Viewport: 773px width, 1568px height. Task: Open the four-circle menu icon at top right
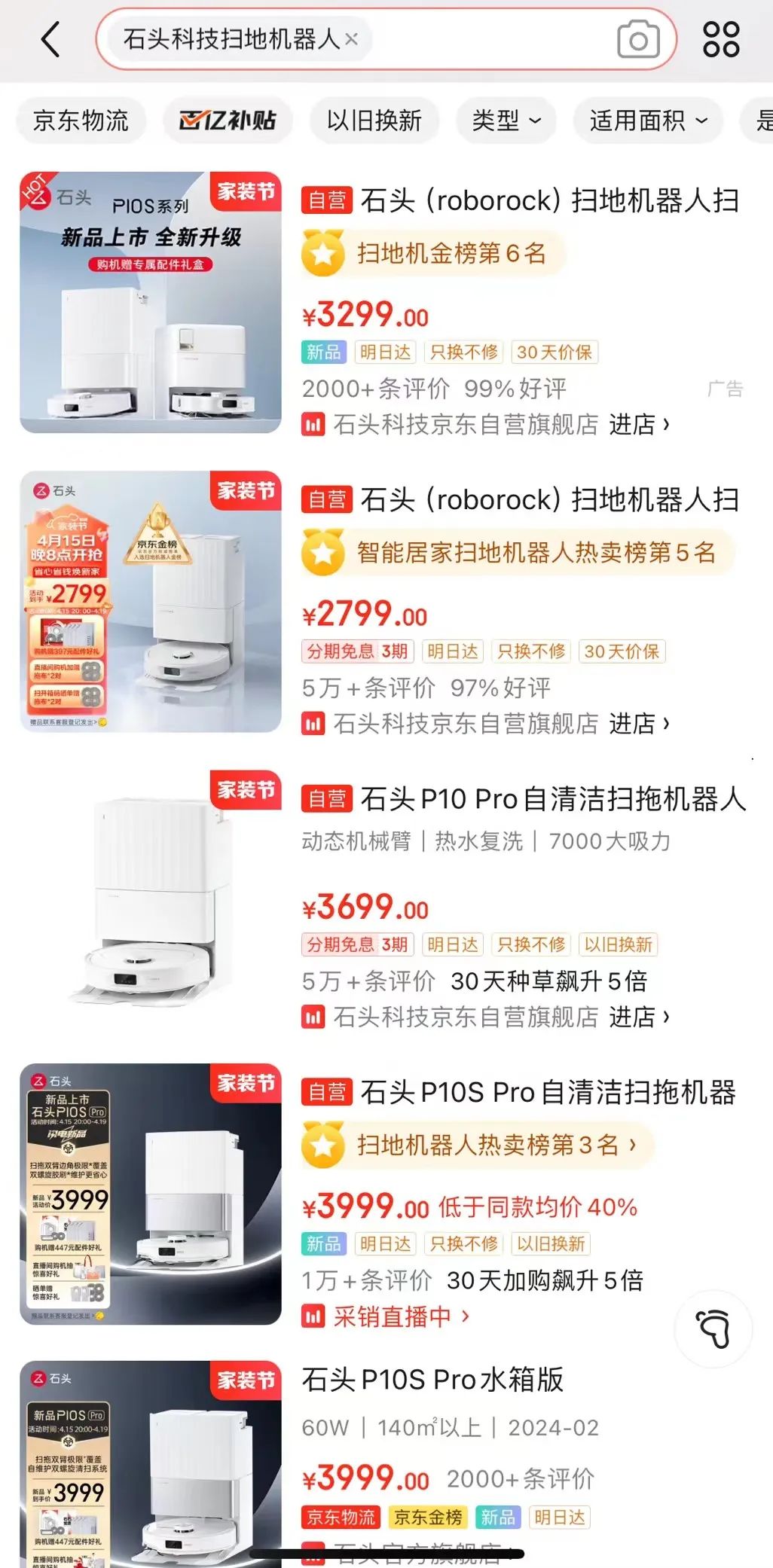(x=720, y=39)
